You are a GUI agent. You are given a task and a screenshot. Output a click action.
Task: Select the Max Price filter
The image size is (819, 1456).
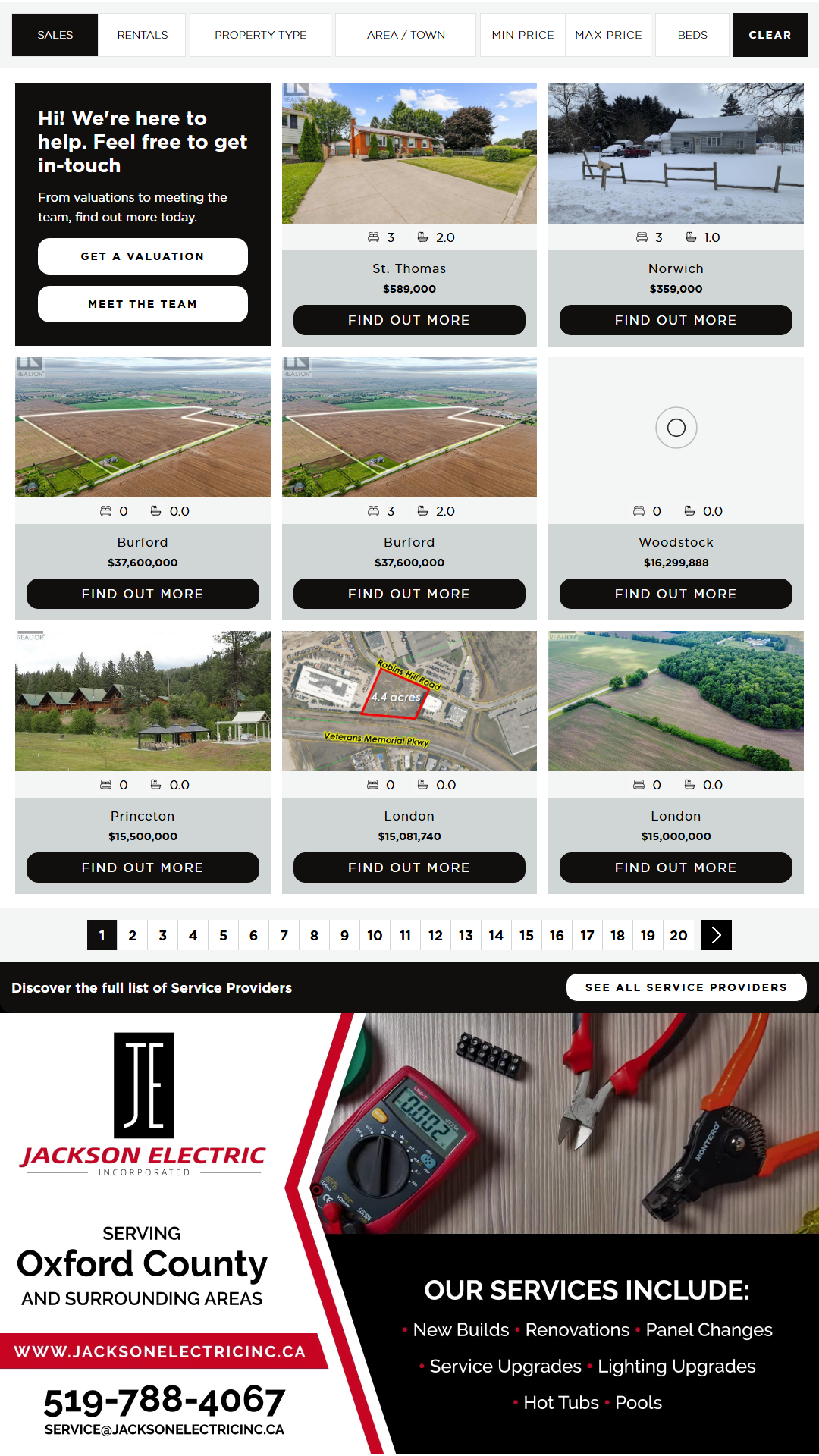click(x=608, y=35)
